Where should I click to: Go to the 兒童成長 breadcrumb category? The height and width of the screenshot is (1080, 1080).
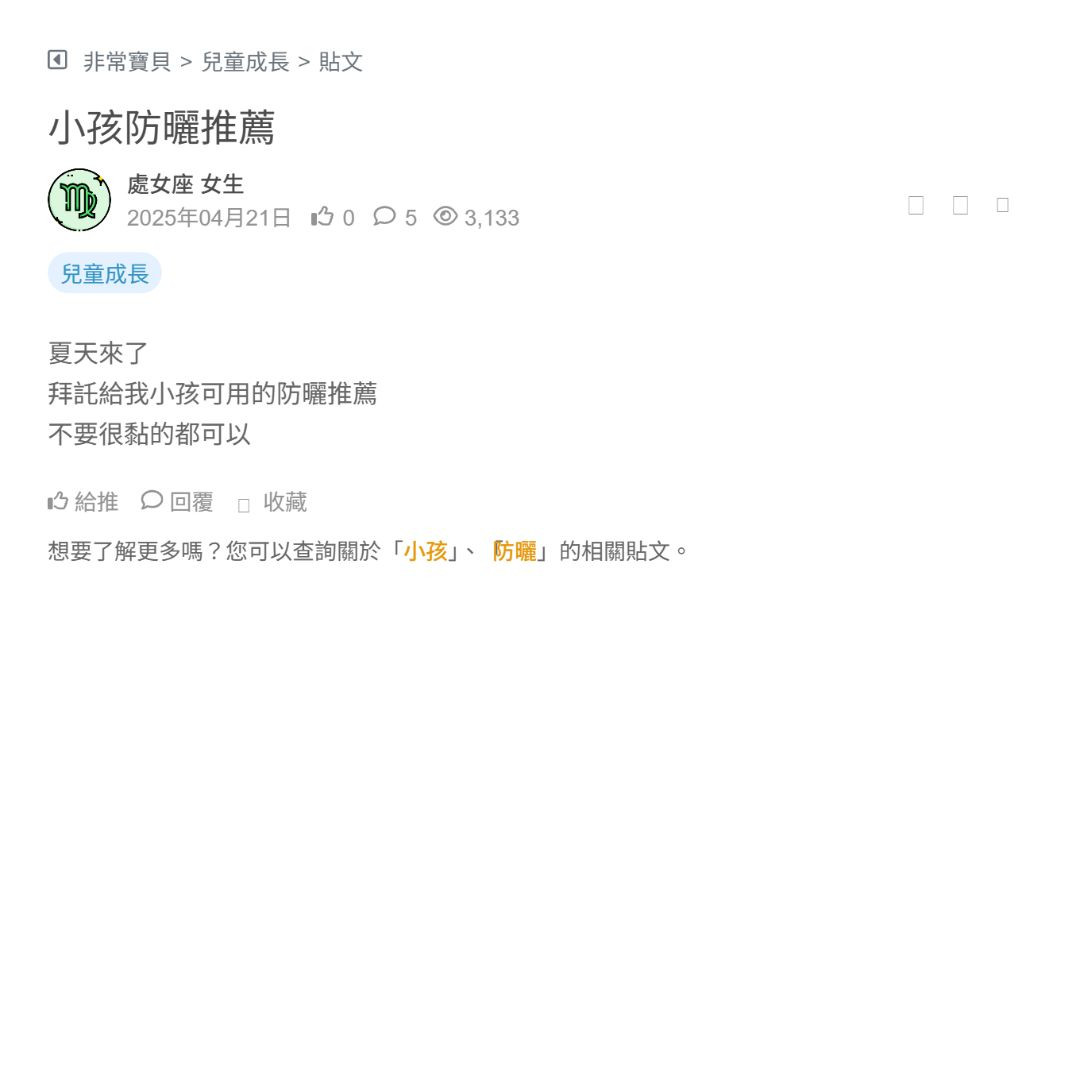[x=245, y=62]
